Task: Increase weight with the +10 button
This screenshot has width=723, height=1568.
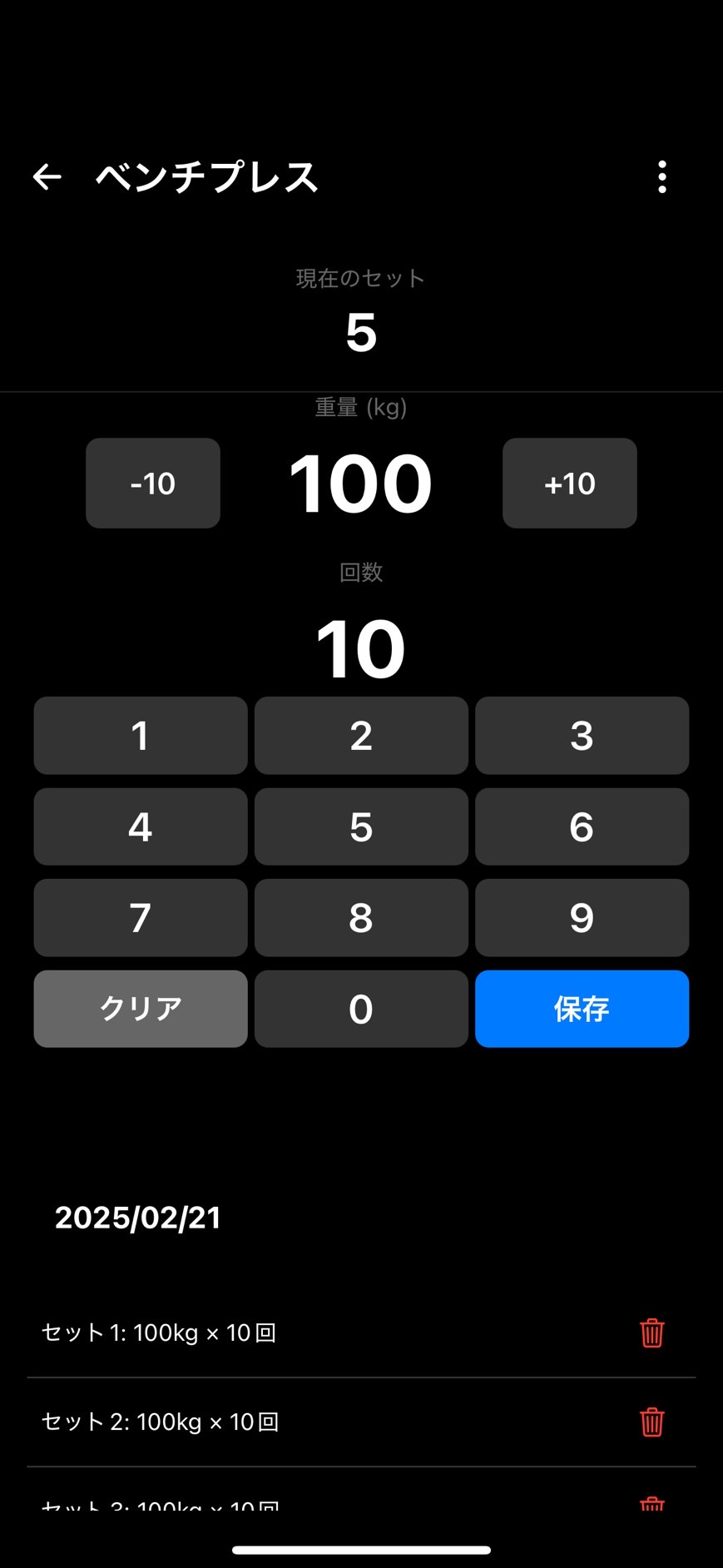Action: 570,484
